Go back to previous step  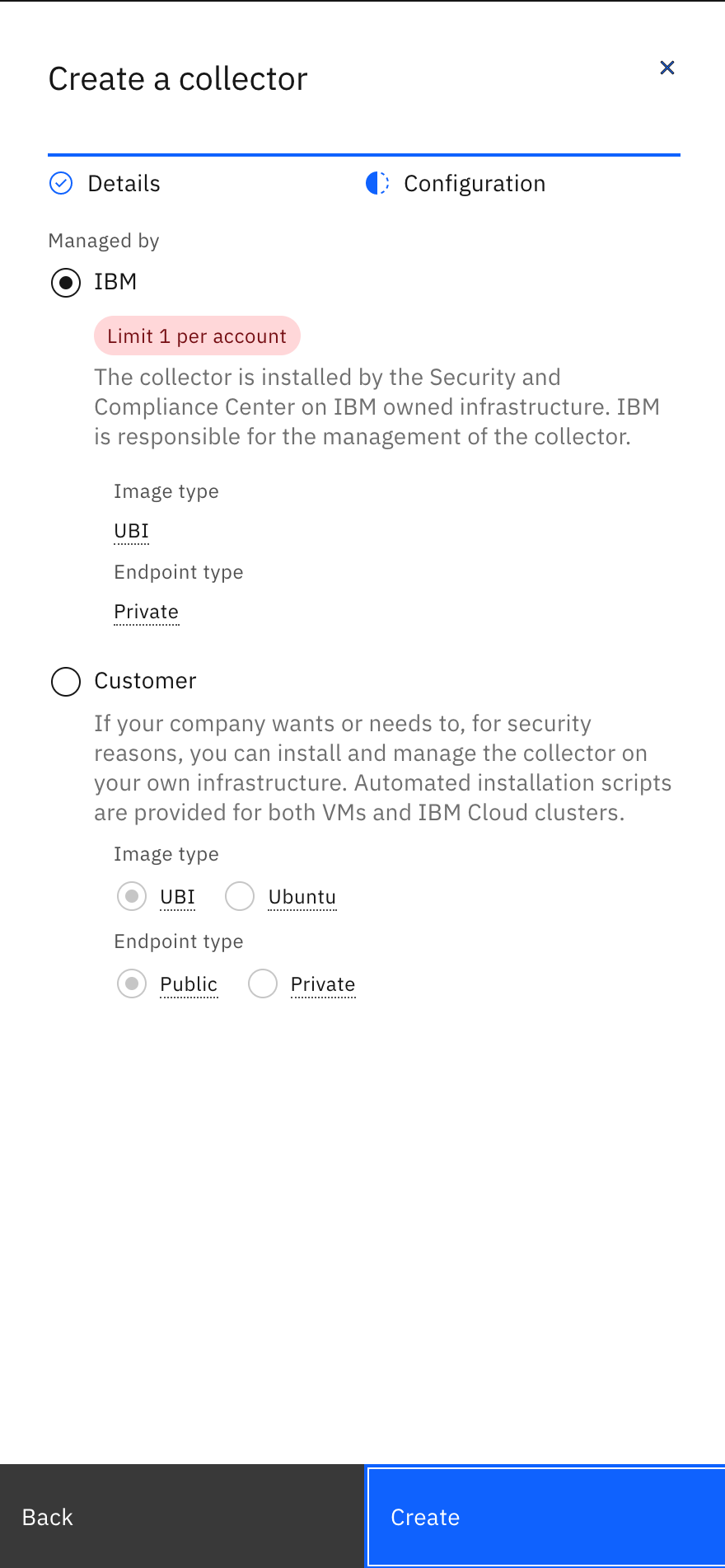[181, 1517]
